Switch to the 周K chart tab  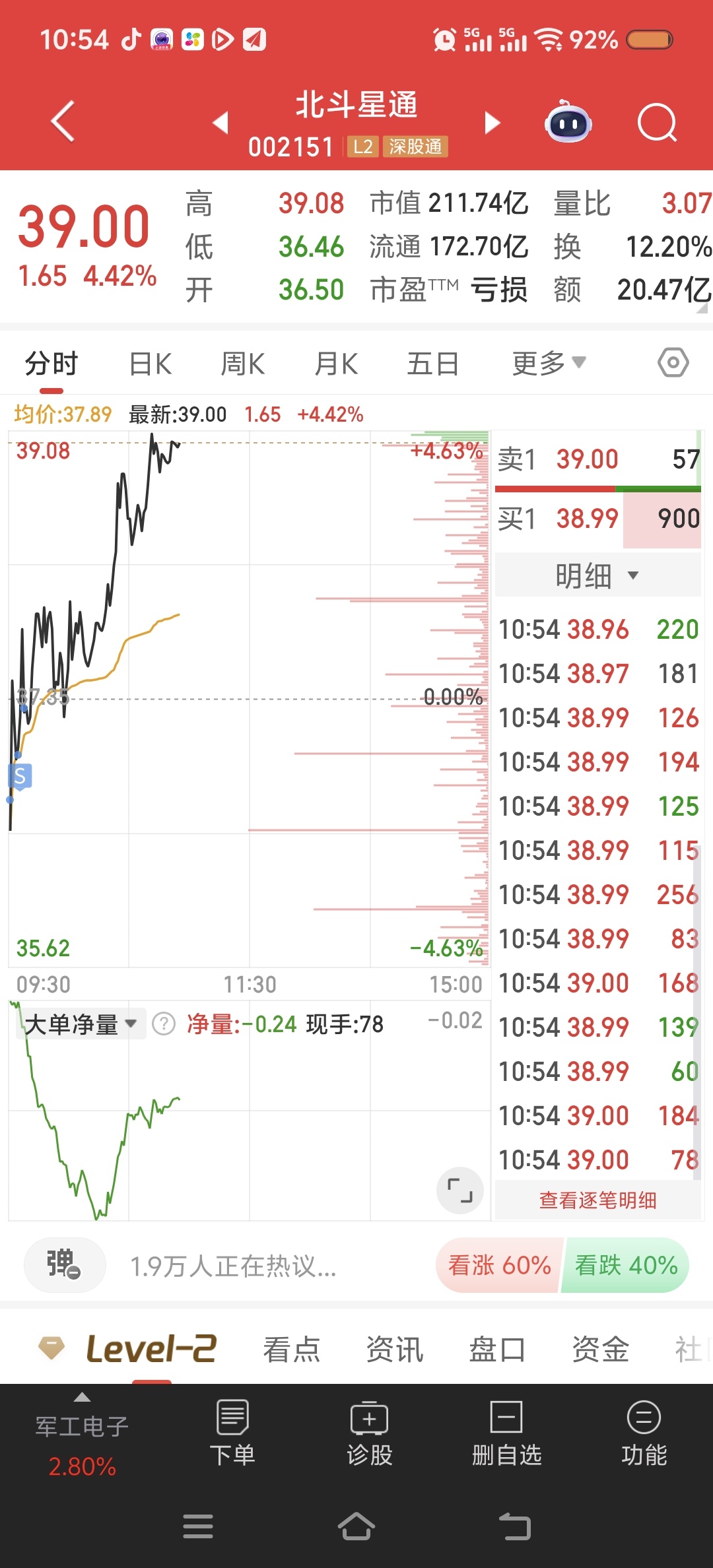pyautogui.click(x=242, y=364)
